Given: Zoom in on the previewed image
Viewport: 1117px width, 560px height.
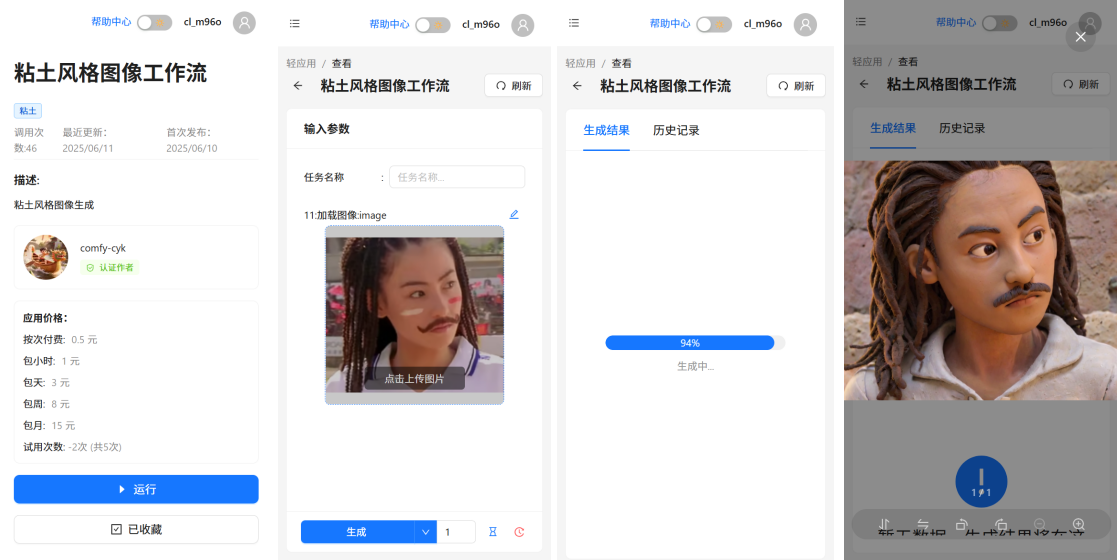Looking at the screenshot, I should [1078, 524].
